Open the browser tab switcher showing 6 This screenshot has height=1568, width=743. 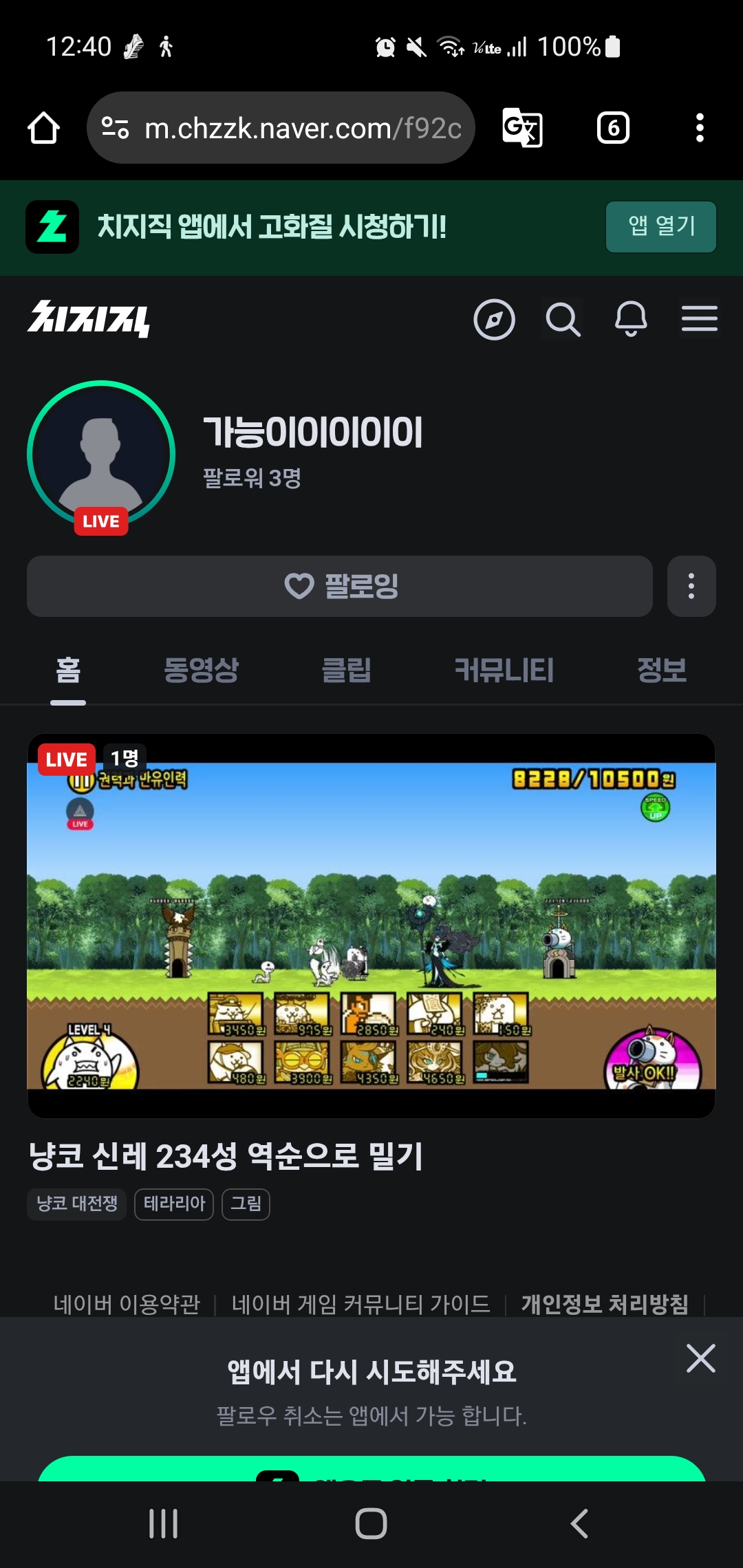[613, 128]
